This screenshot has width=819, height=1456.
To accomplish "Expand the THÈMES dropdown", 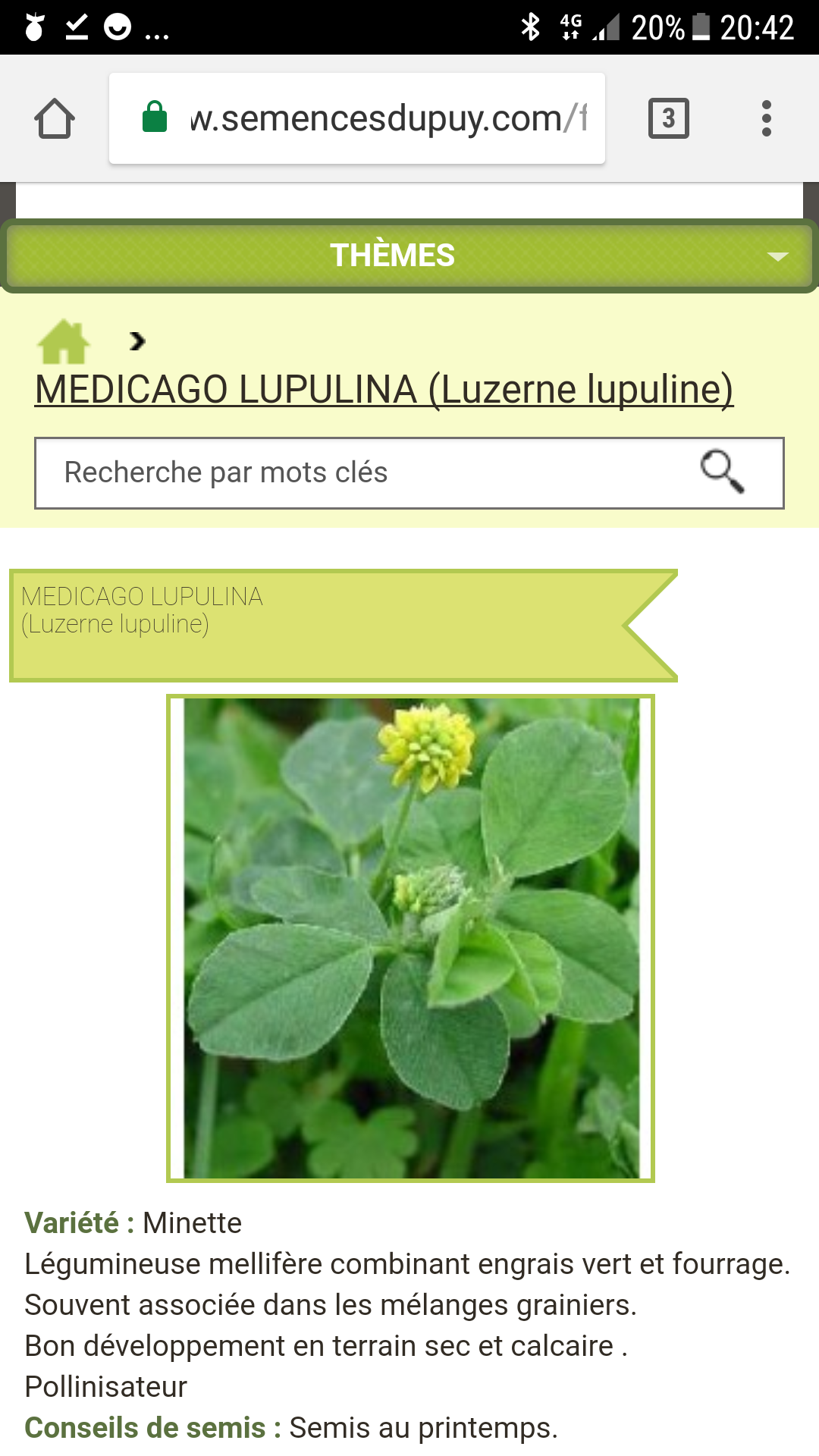I will pos(409,256).
